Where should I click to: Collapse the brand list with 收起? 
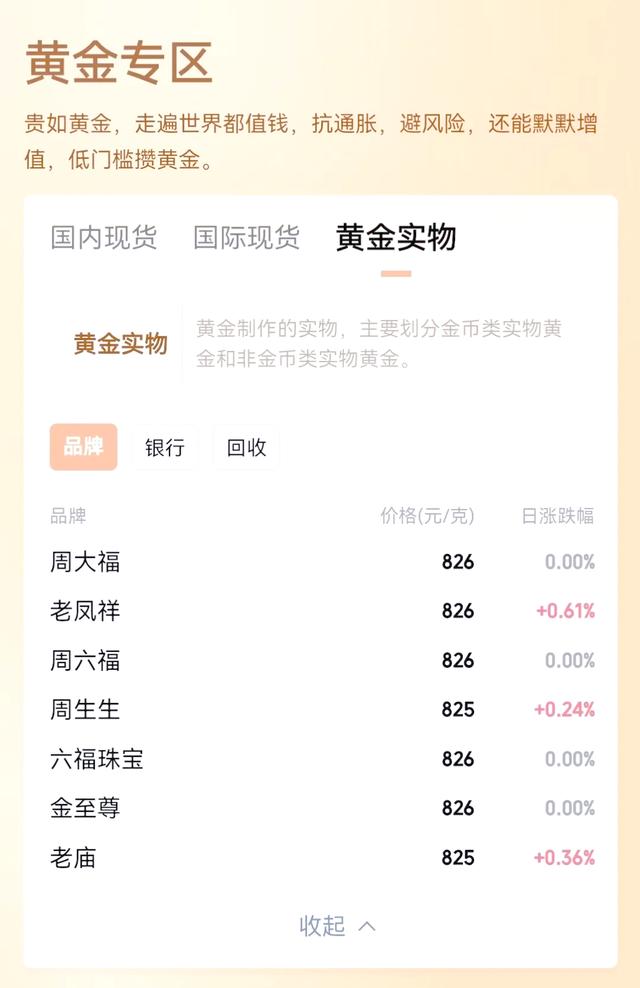click(338, 926)
